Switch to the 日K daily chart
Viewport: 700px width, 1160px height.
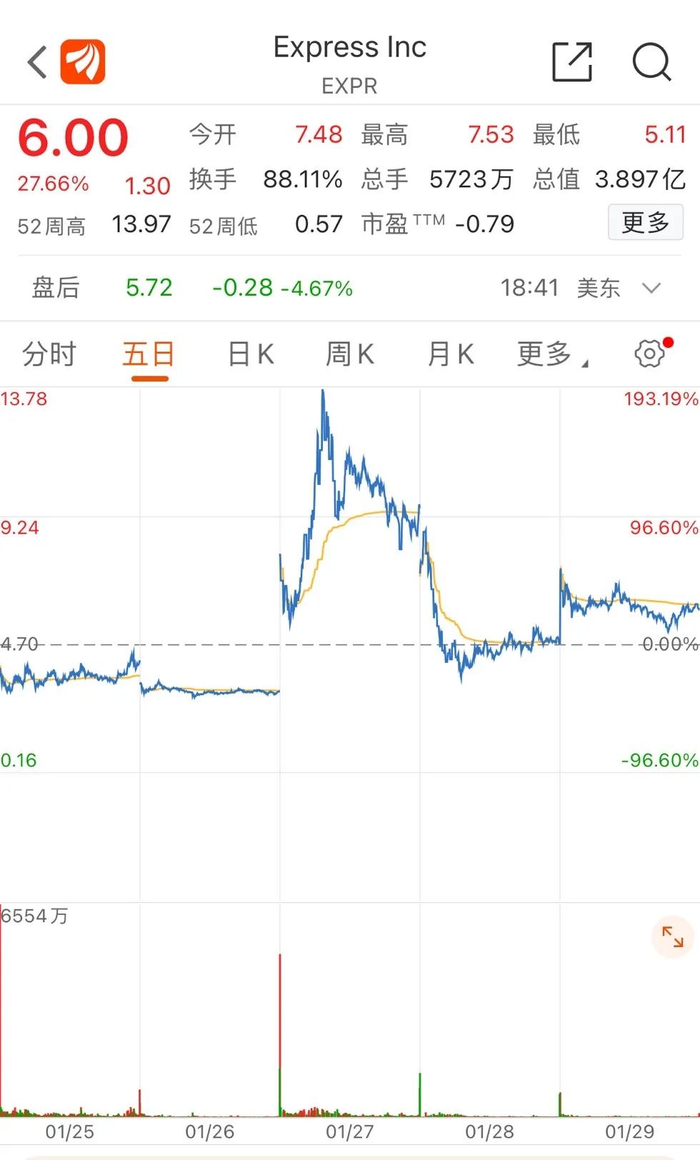click(250, 354)
